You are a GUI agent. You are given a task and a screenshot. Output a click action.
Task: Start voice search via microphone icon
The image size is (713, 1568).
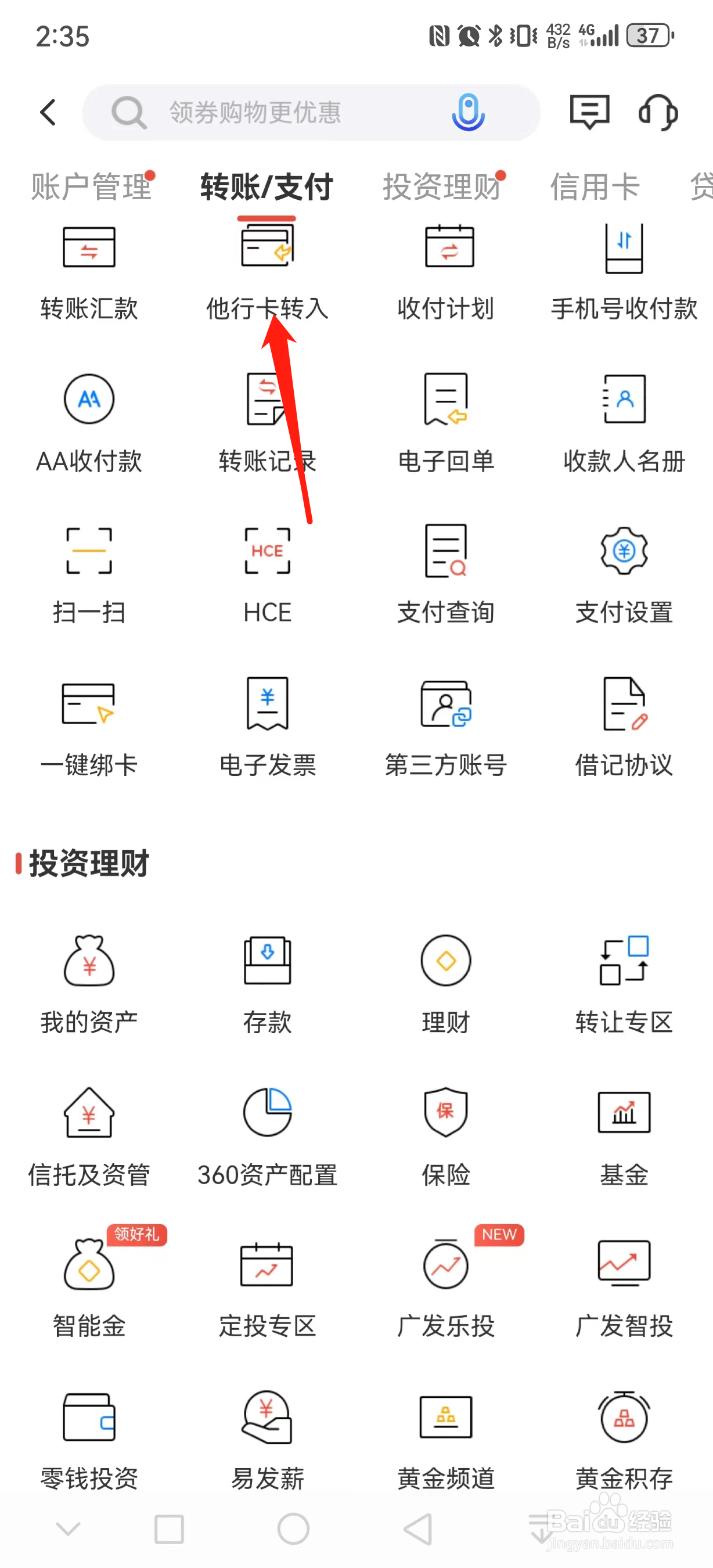(467, 113)
